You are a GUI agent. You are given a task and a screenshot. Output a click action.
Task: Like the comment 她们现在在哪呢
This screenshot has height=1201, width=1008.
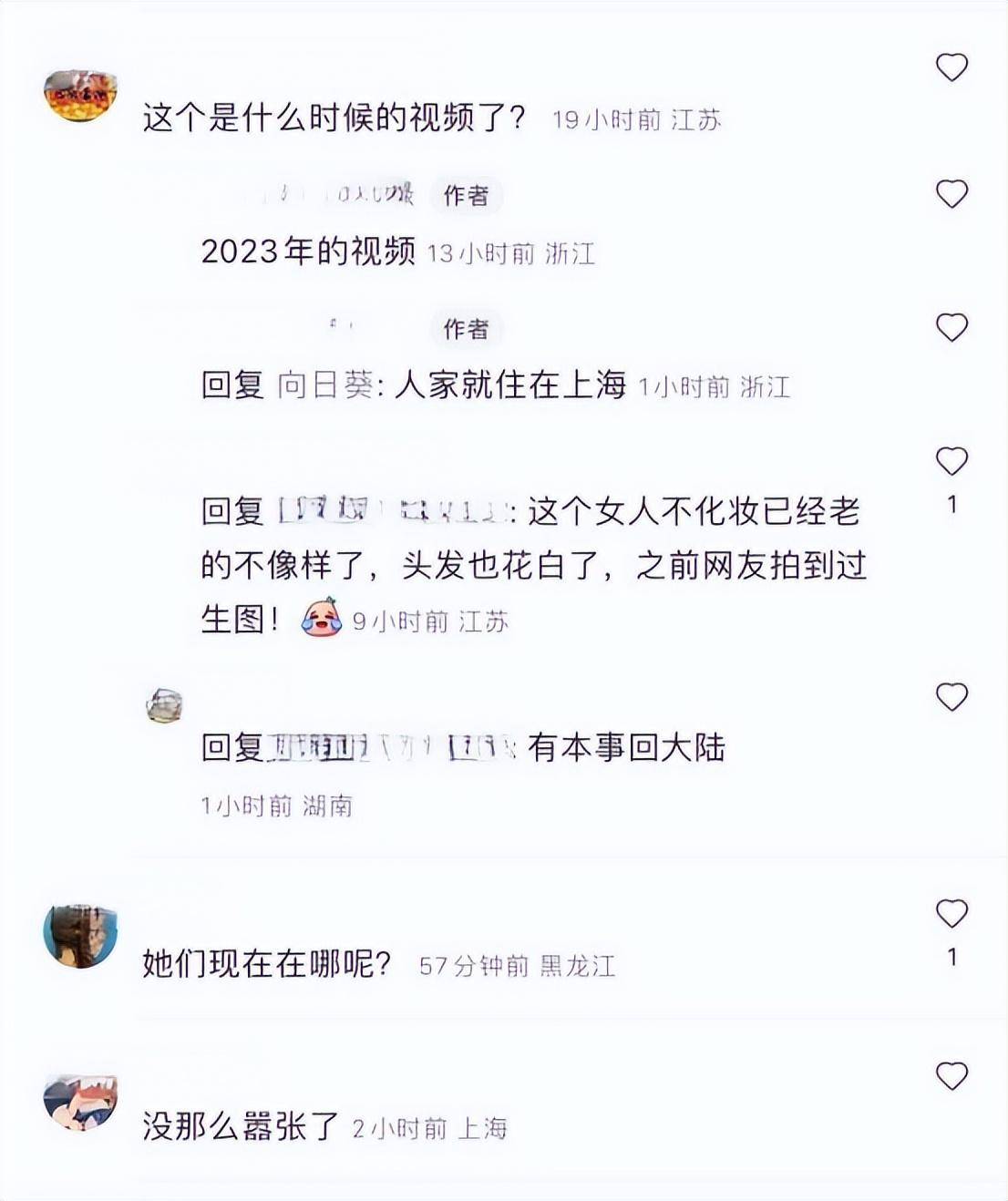(951, 914)
